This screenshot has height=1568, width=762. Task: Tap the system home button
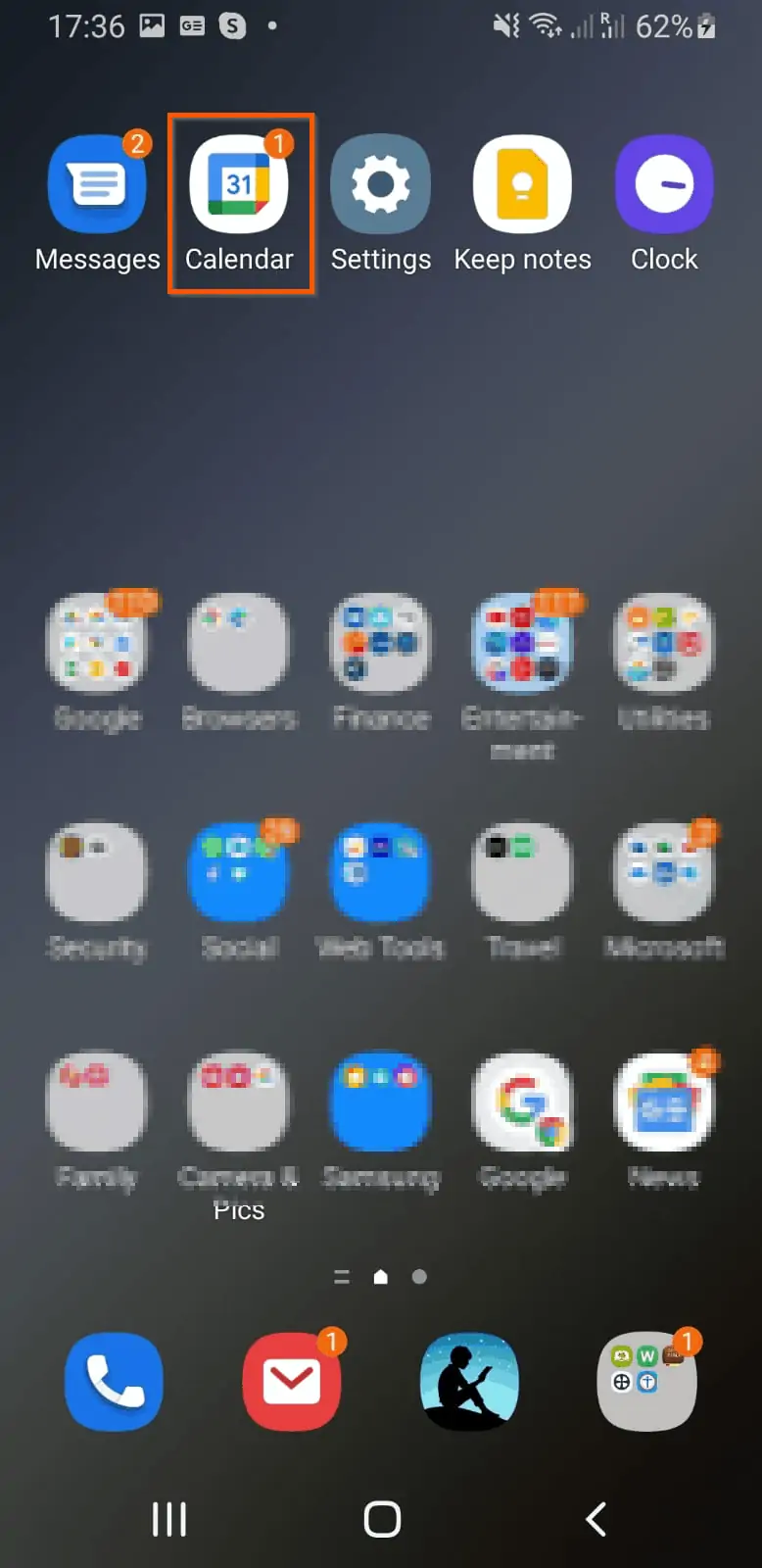(382, 1519)
